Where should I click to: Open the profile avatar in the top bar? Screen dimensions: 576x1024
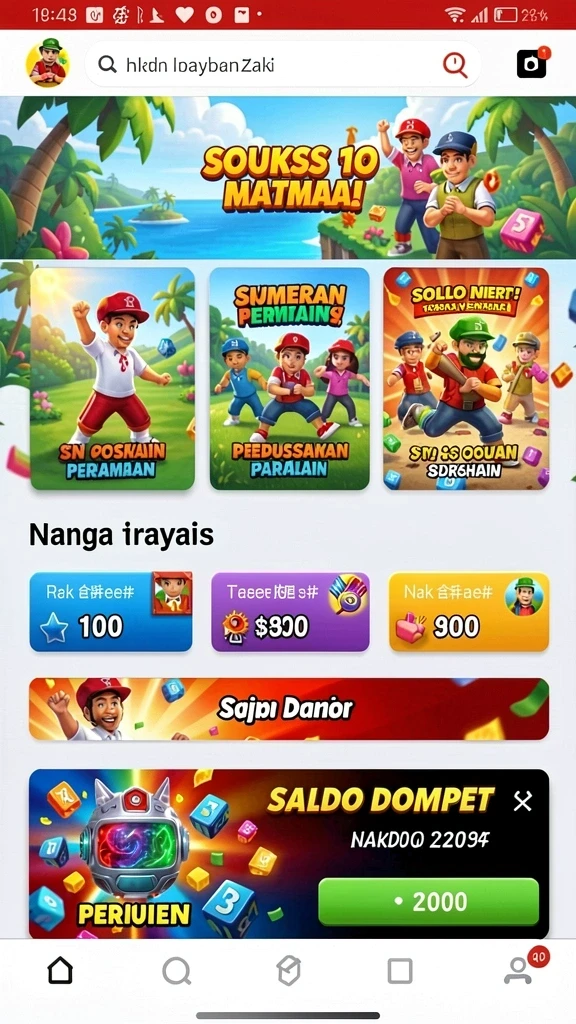(x=48, y=63)
